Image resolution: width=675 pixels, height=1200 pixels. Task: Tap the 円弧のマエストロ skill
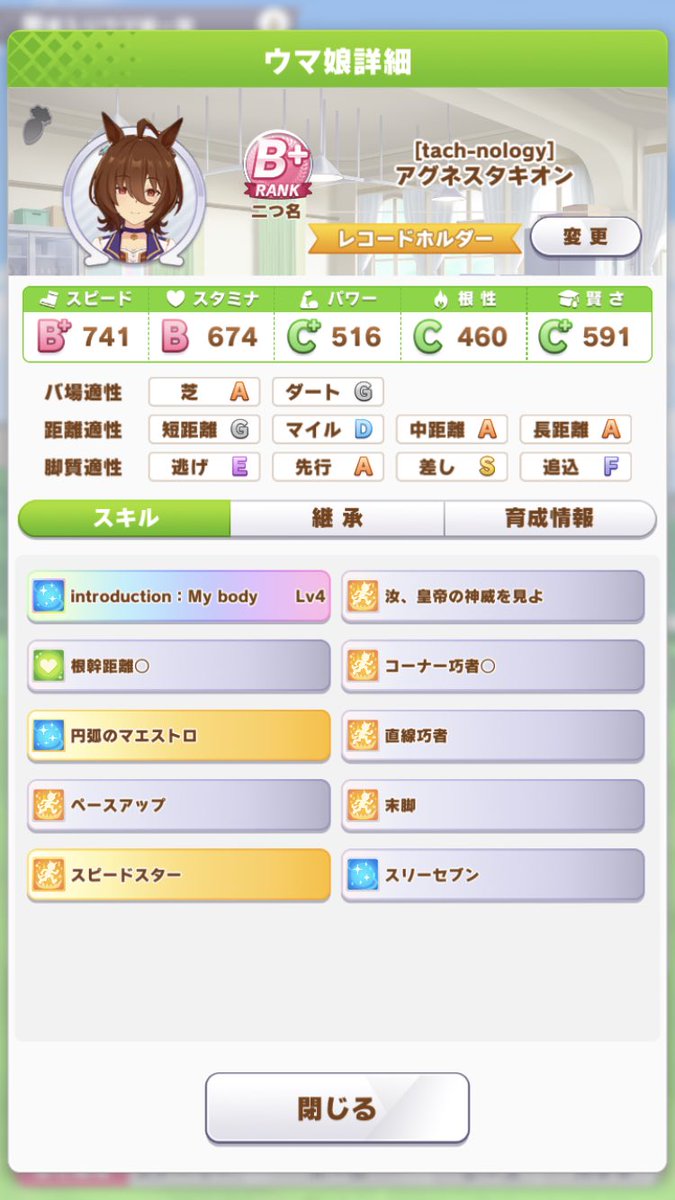coord(179,736)
